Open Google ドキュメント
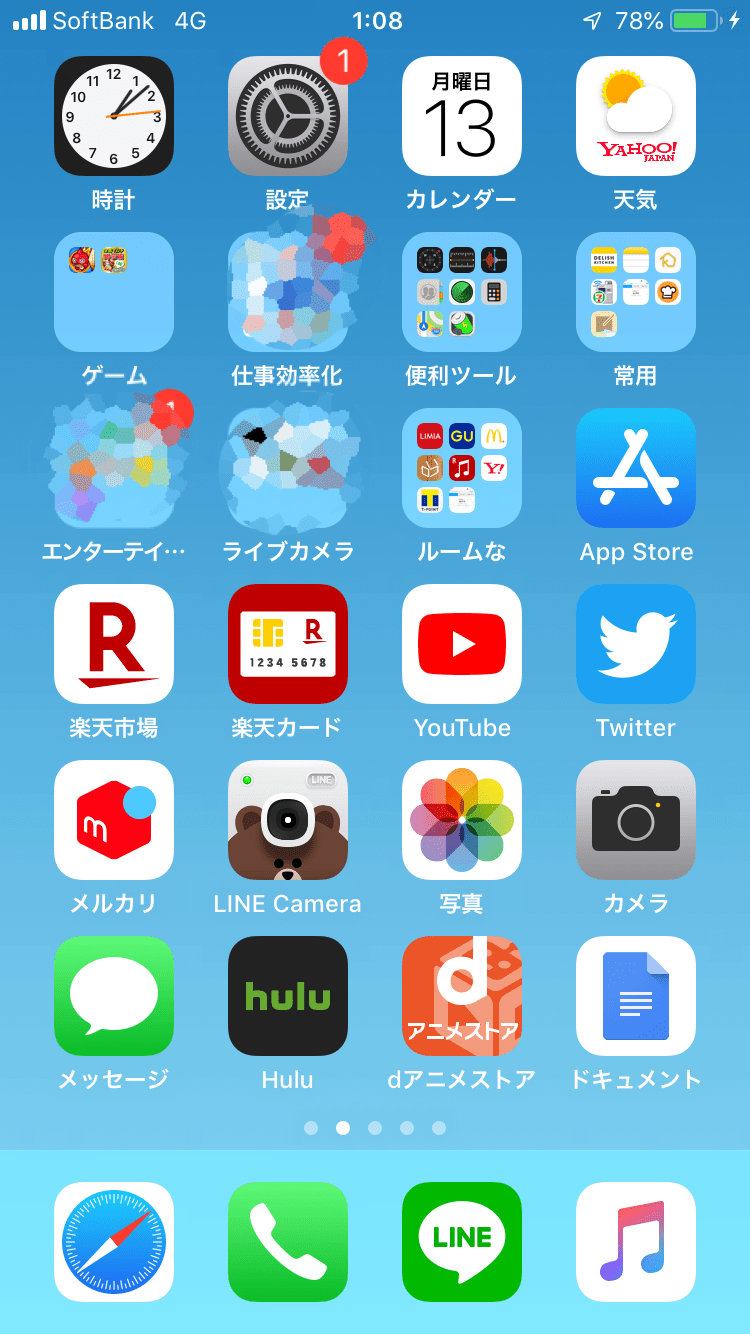Viewport: 750px width, 1334px height. click(636, 996)
